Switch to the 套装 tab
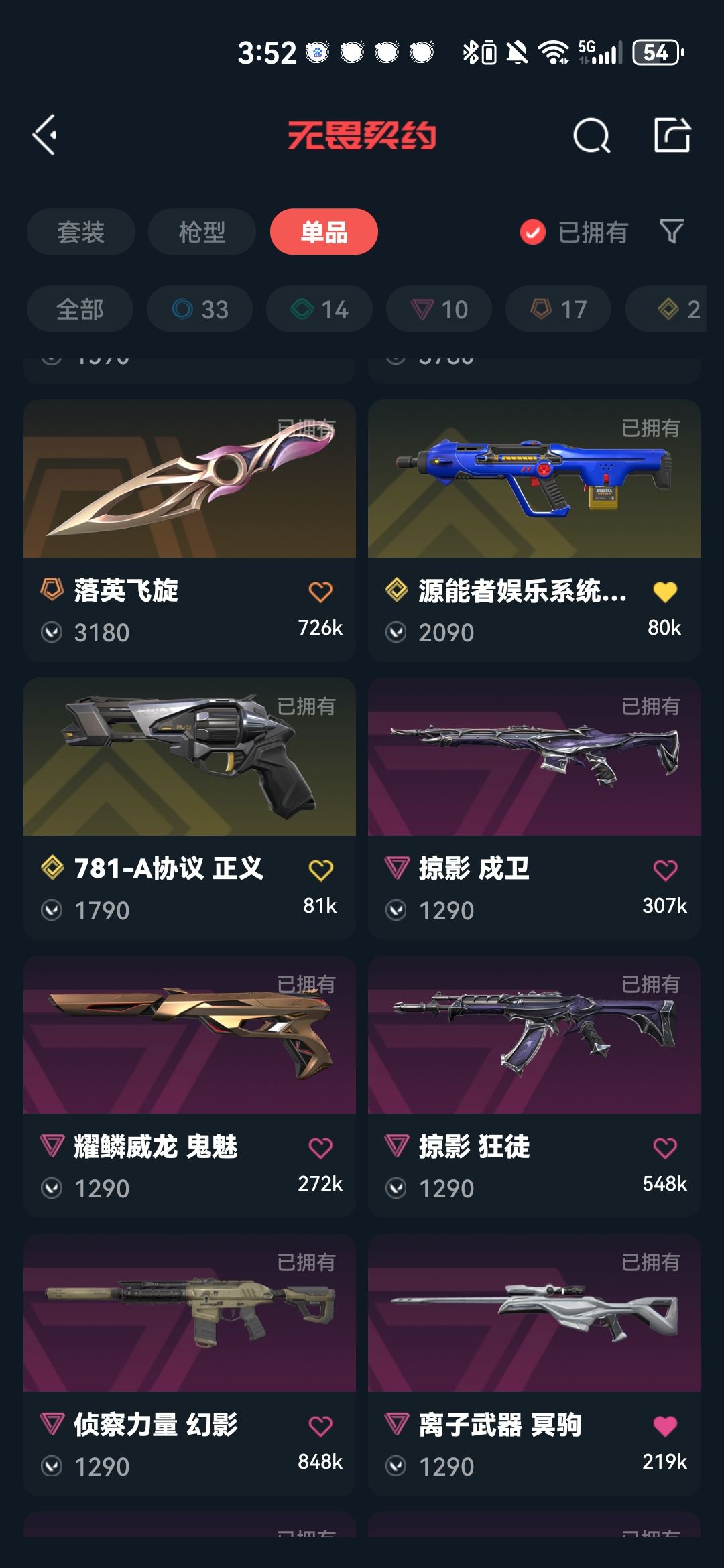Screen dimensions: 724x1568 pyautogui.click(x=81, y=232)
